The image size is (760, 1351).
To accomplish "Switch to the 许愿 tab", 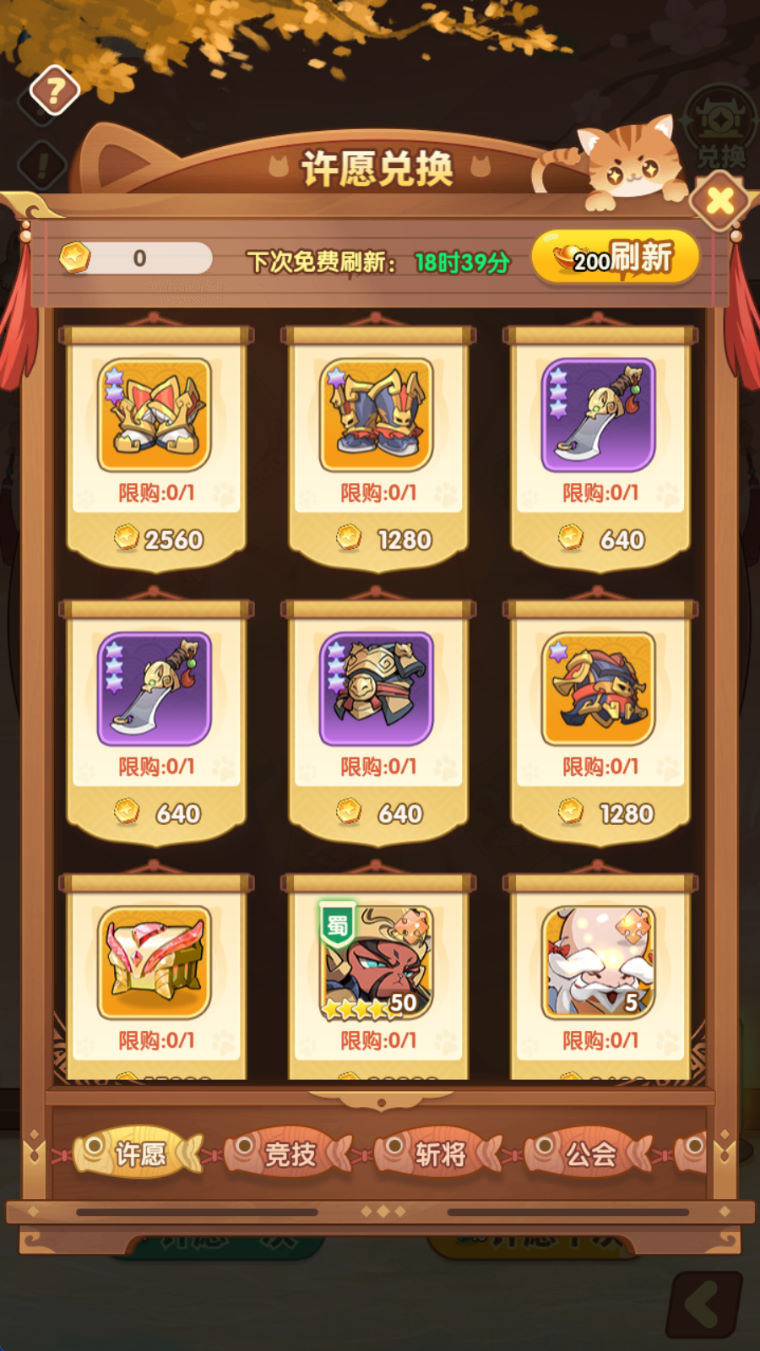I will pos(139,1154).
